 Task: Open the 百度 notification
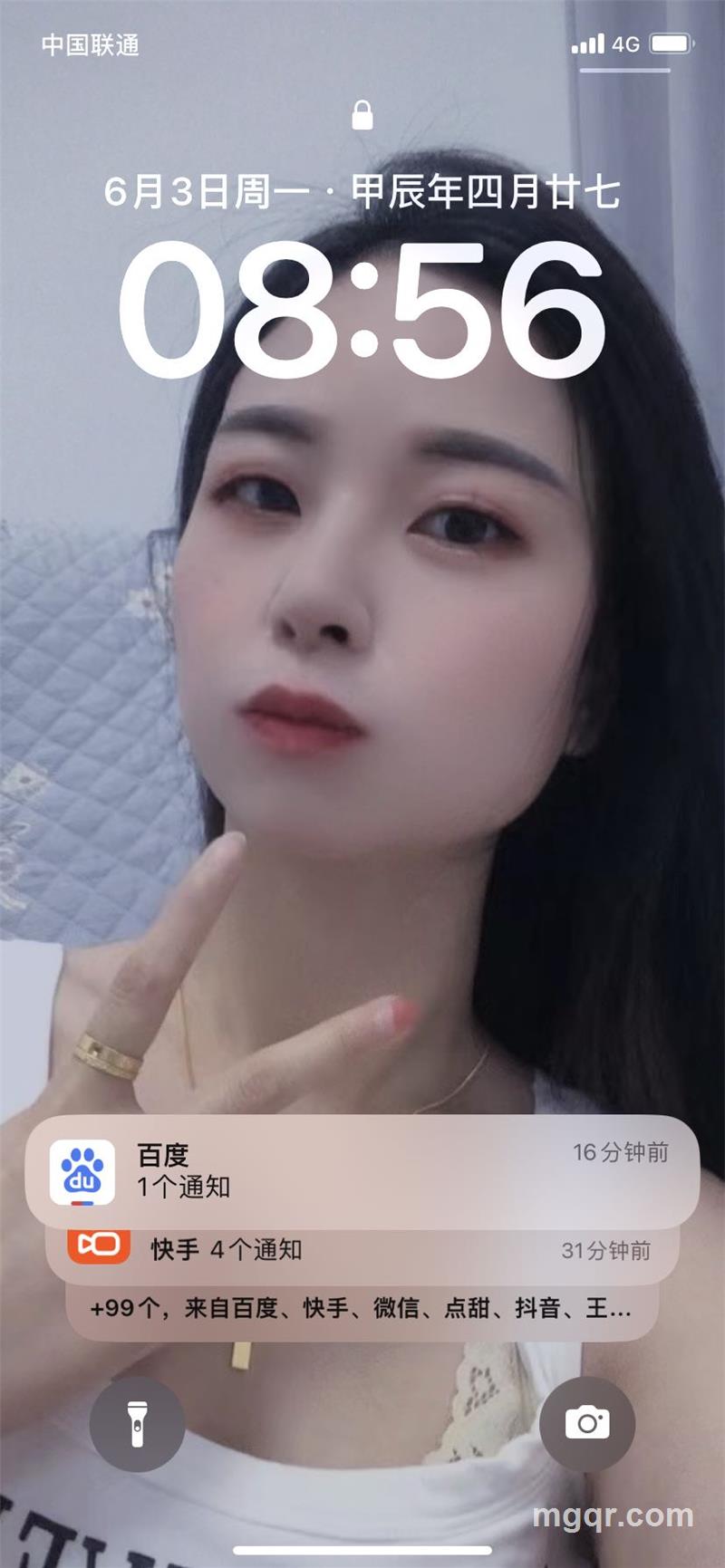pos(362,1171)
